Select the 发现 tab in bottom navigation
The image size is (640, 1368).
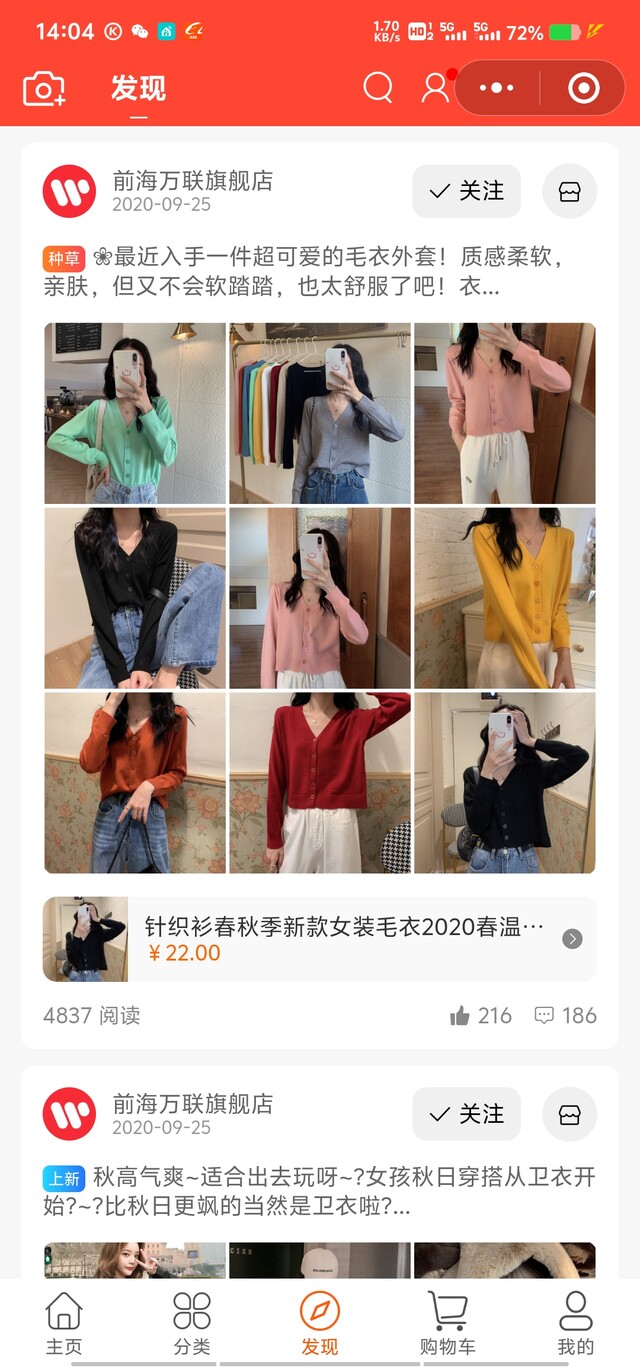point(320,1322)
